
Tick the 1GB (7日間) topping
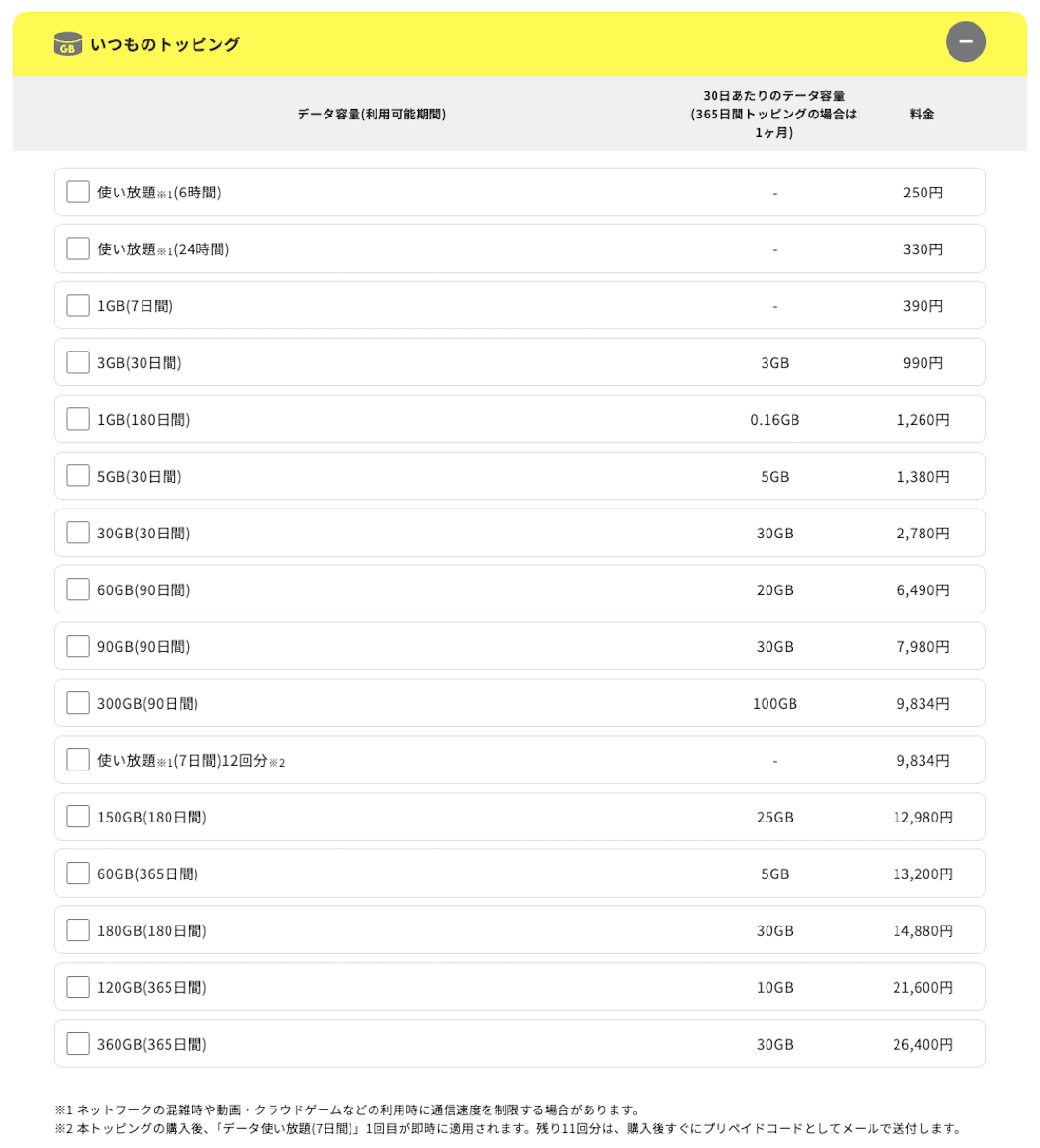click(78, 305)
